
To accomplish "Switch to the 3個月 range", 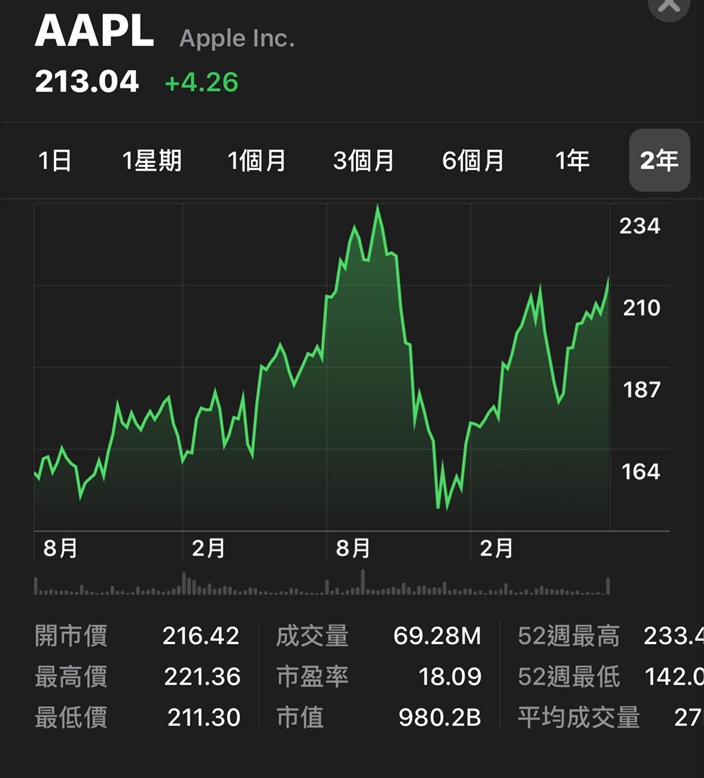I will click(364, 161).
